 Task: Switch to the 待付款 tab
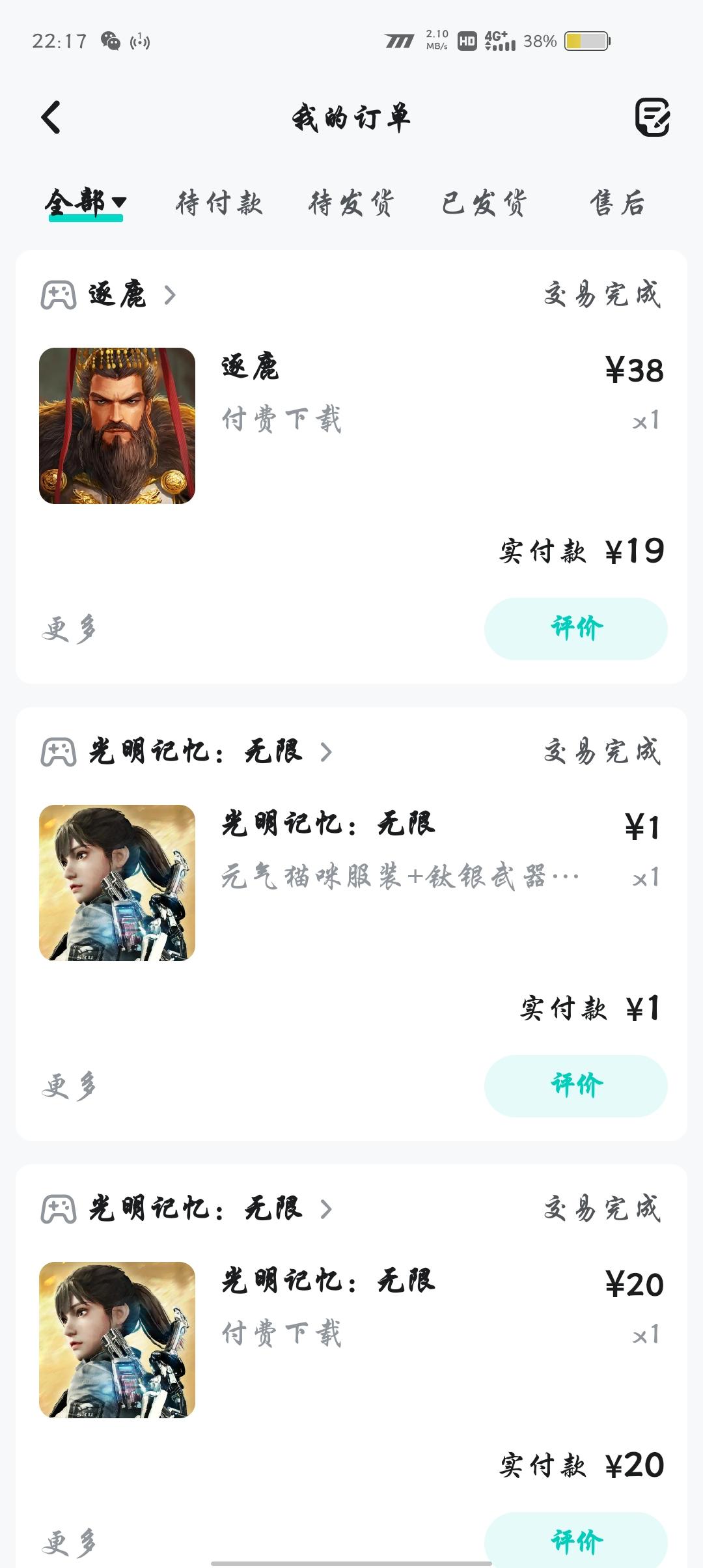click(219, 203)
